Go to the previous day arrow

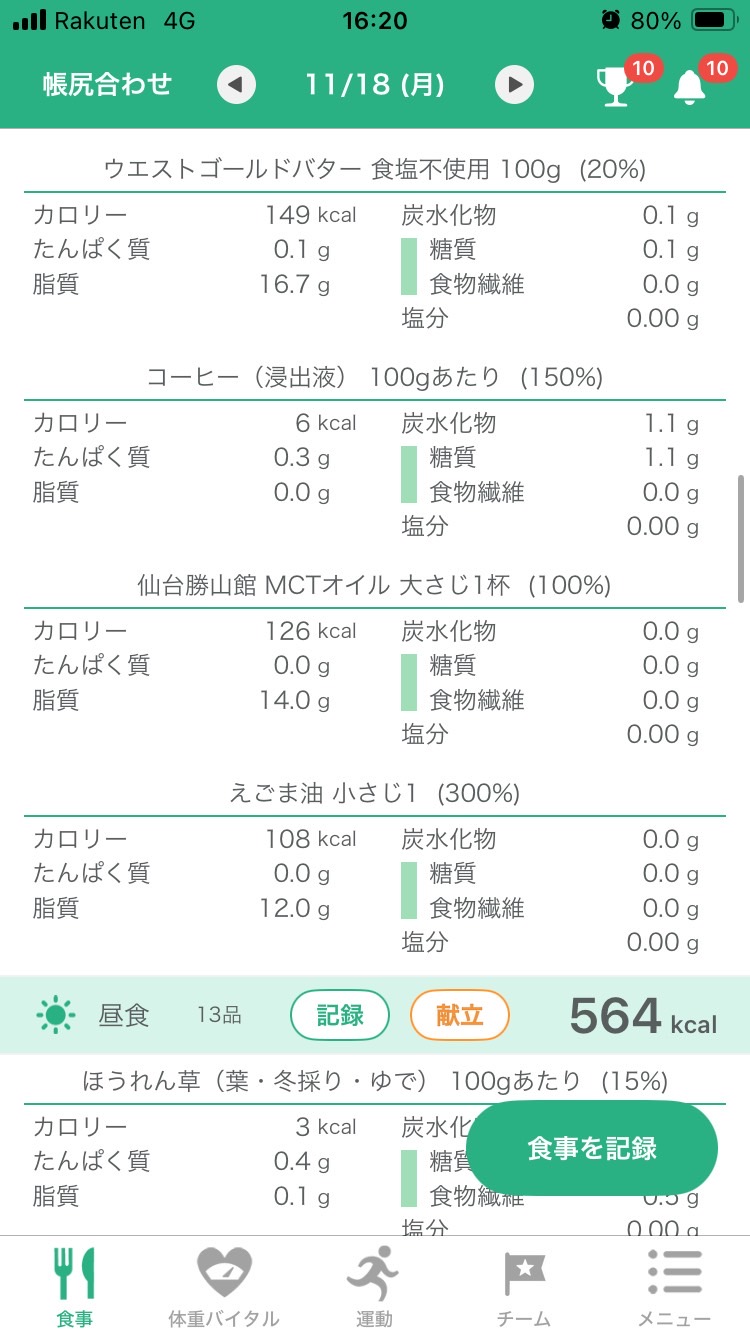click(x=236, y=85)
